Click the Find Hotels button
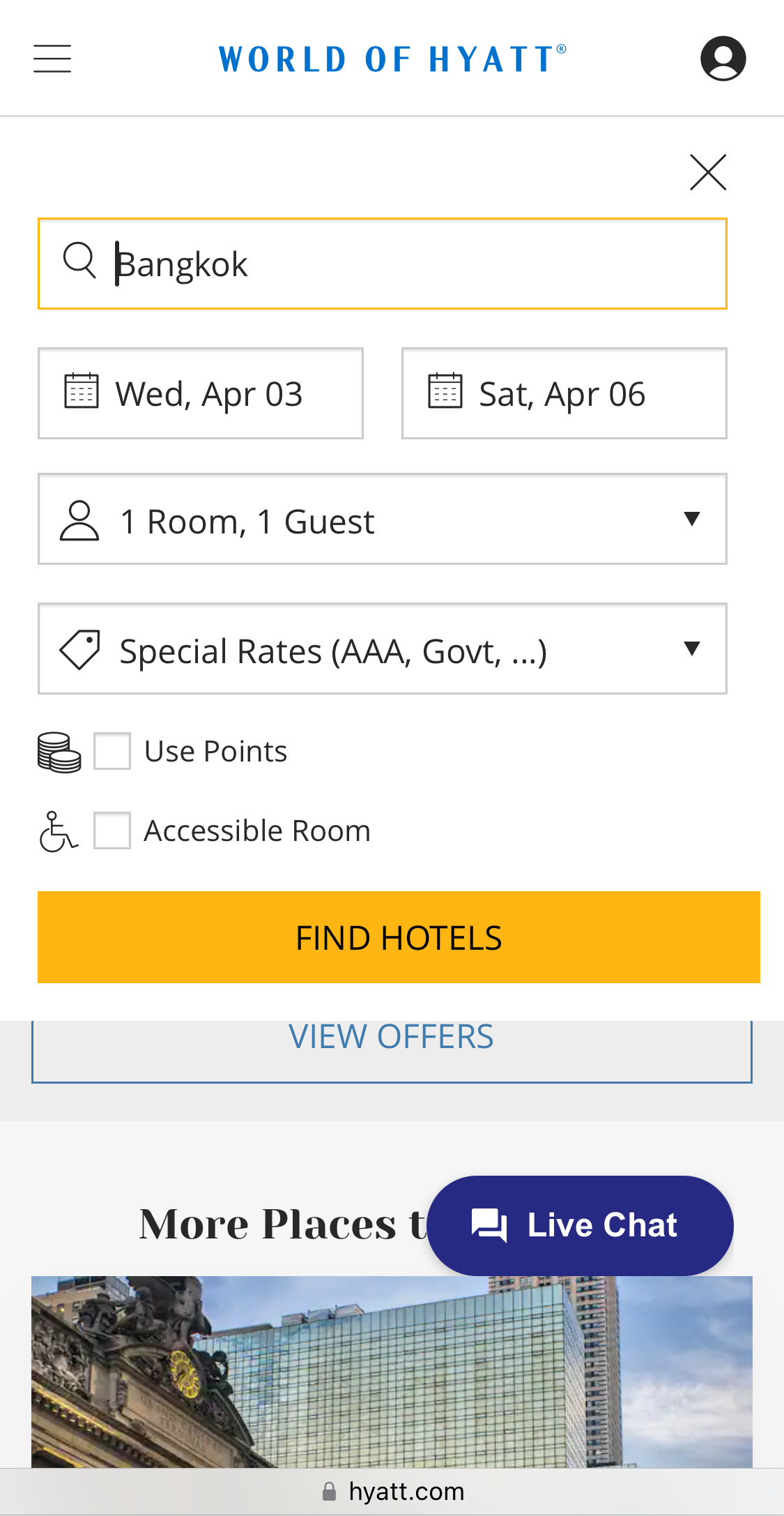Viewport: 784px width, 1516px height. tap(399, 937)
